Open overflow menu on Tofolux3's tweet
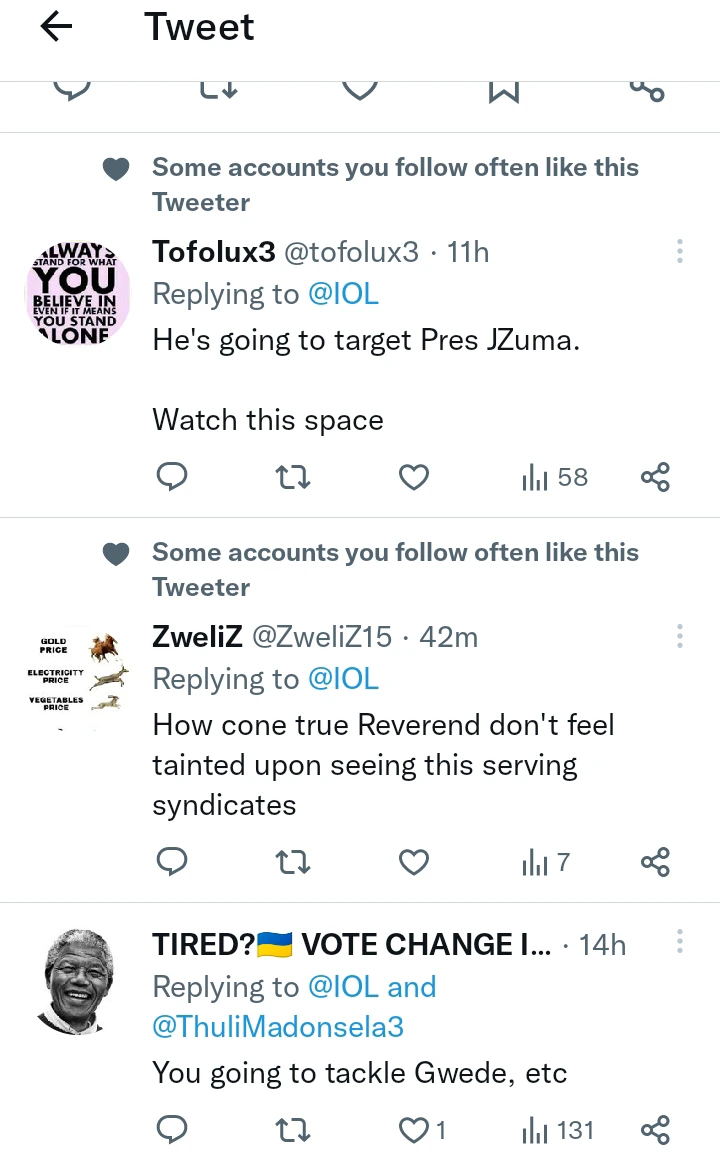 coord(680,251)
